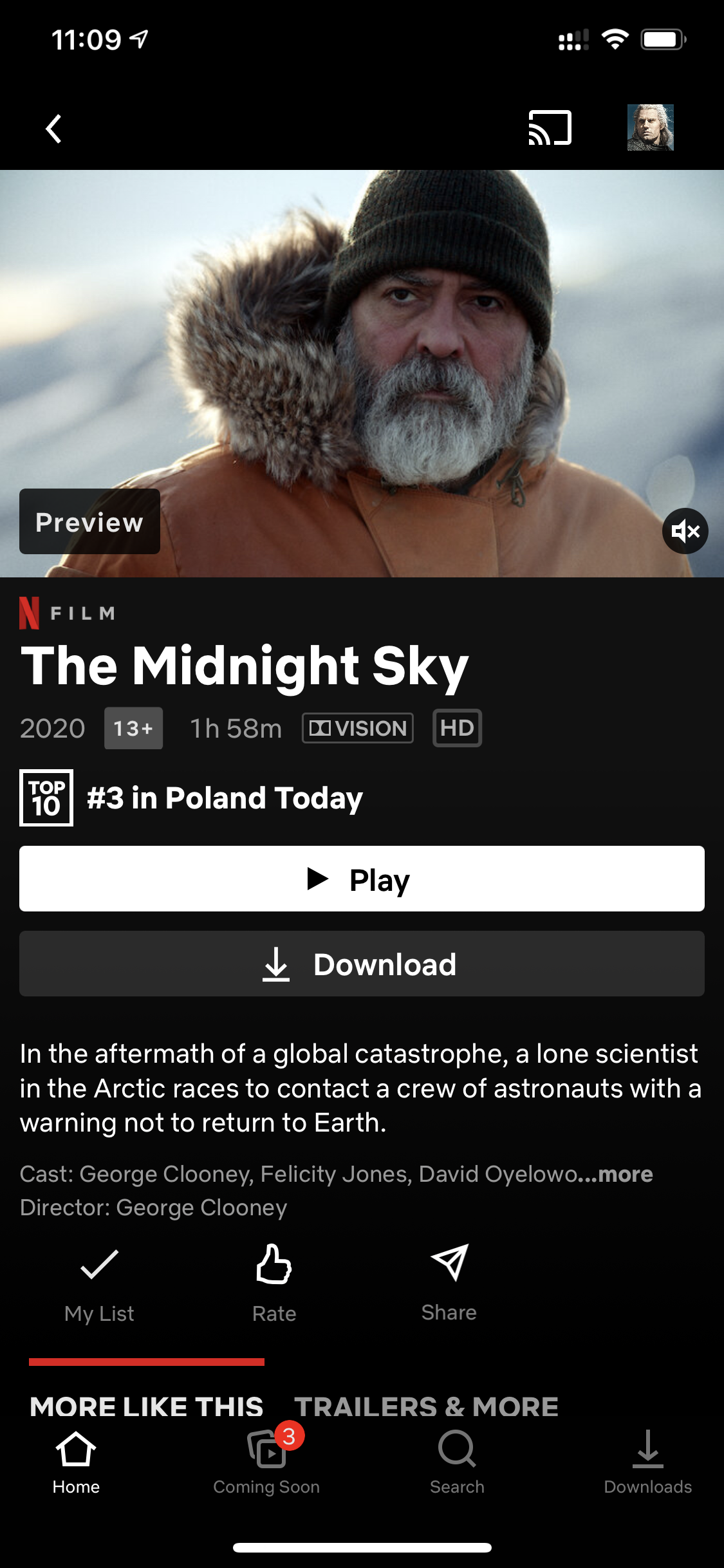Screen dimensions: 724x1568
Task: Open the Search tab
Action: 457,1462
